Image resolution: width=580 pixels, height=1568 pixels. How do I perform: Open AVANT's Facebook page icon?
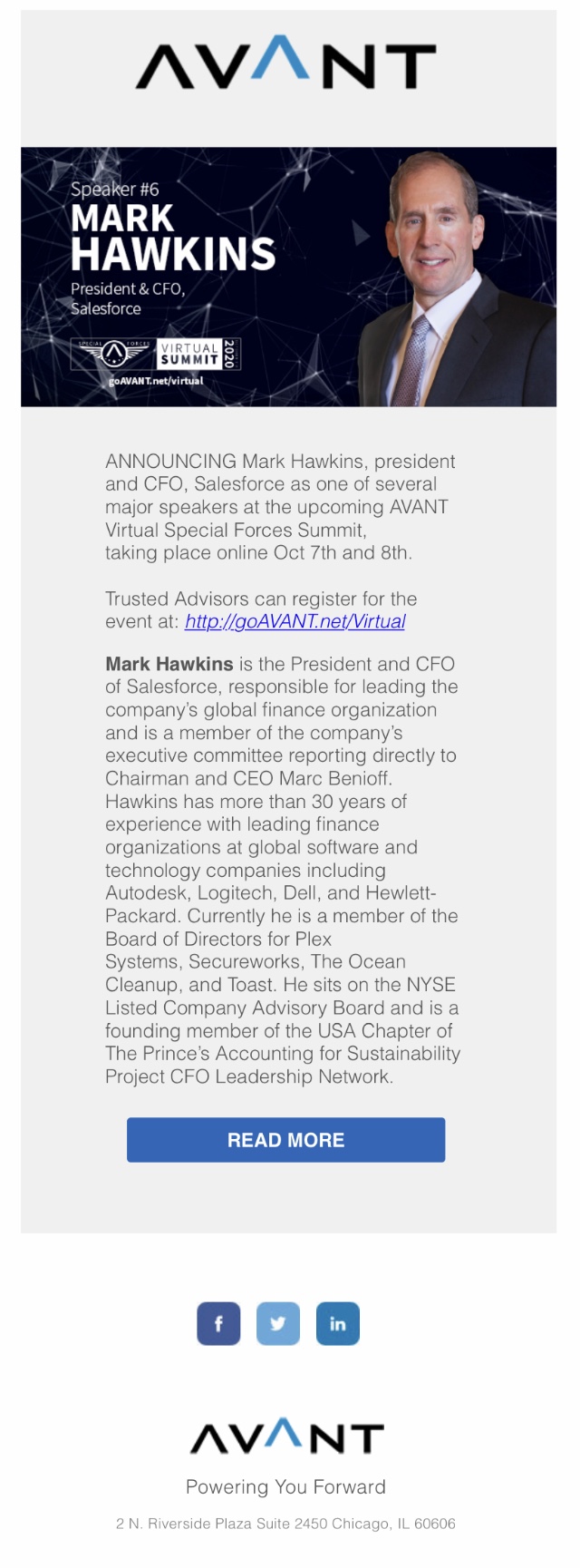218,1324
